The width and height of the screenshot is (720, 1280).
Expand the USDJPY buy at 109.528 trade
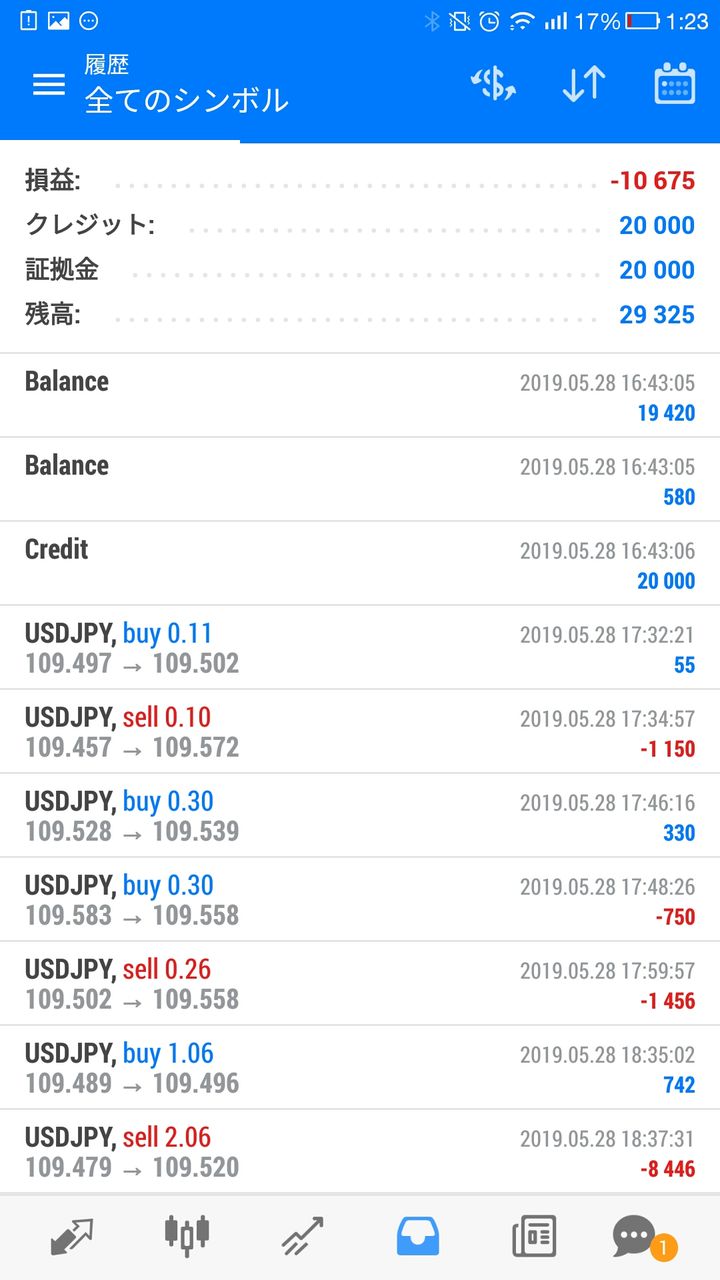coord(360,816)
